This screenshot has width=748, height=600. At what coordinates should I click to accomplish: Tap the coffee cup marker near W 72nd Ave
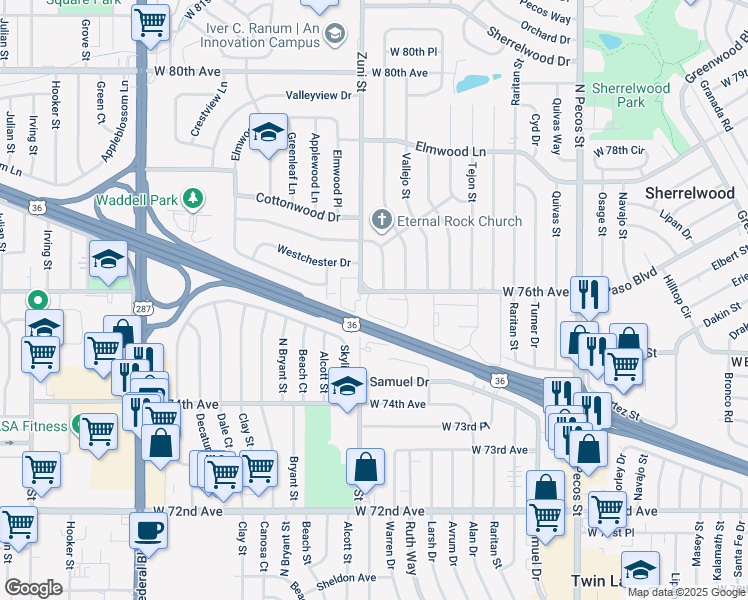(148, 534)
